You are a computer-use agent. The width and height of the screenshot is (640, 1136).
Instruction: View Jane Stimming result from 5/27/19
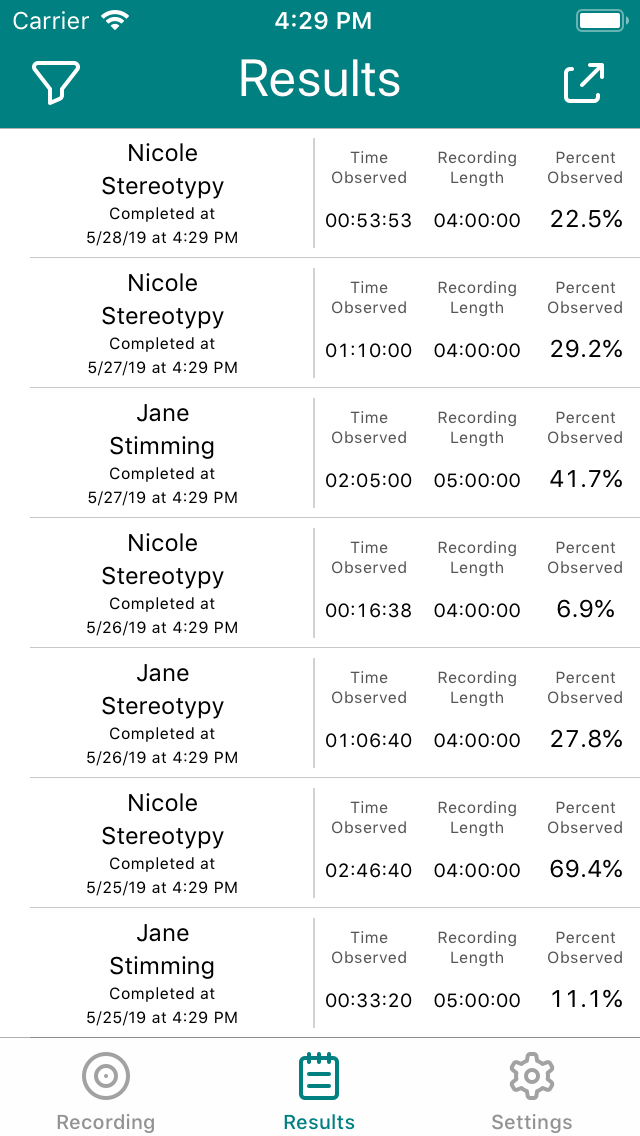coord(320,453)
